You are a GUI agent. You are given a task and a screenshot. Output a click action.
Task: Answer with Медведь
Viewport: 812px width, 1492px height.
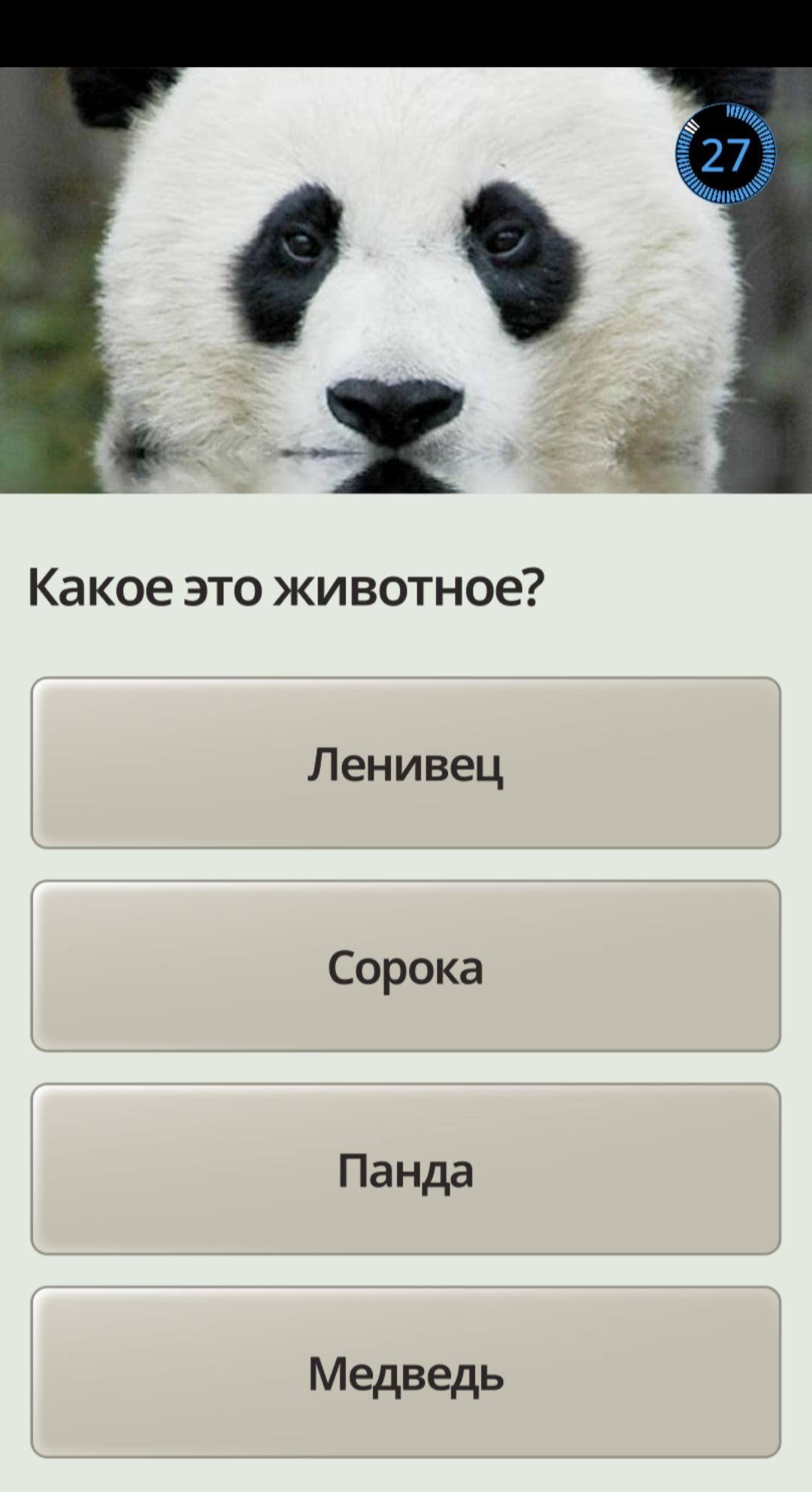[405, 1372]
